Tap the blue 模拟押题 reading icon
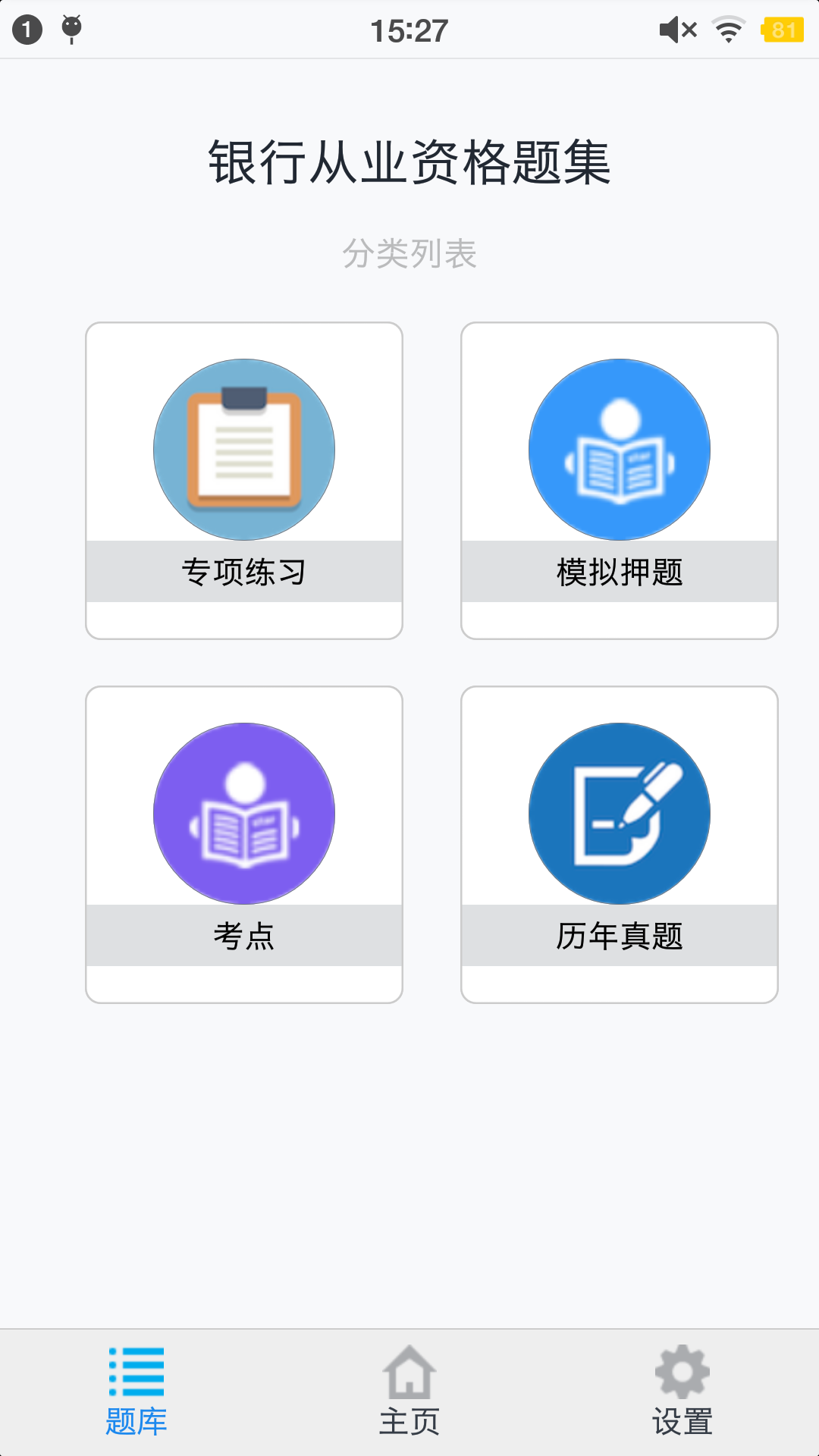This screenshot has height=1456, width=819. click(620, 449)
